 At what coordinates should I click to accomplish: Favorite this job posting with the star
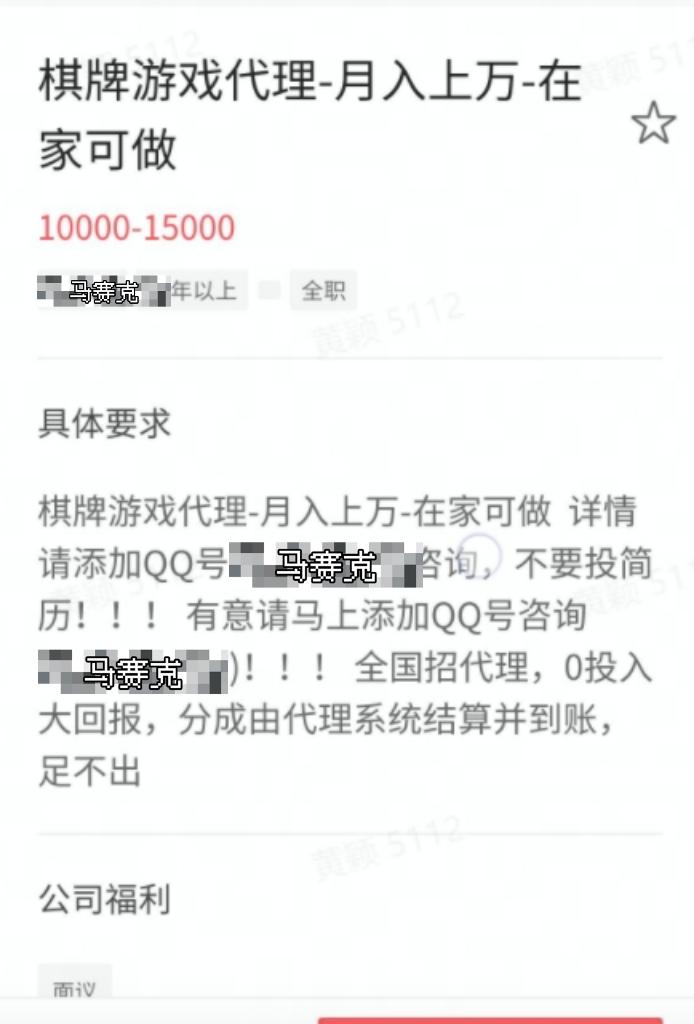point(653,123)
